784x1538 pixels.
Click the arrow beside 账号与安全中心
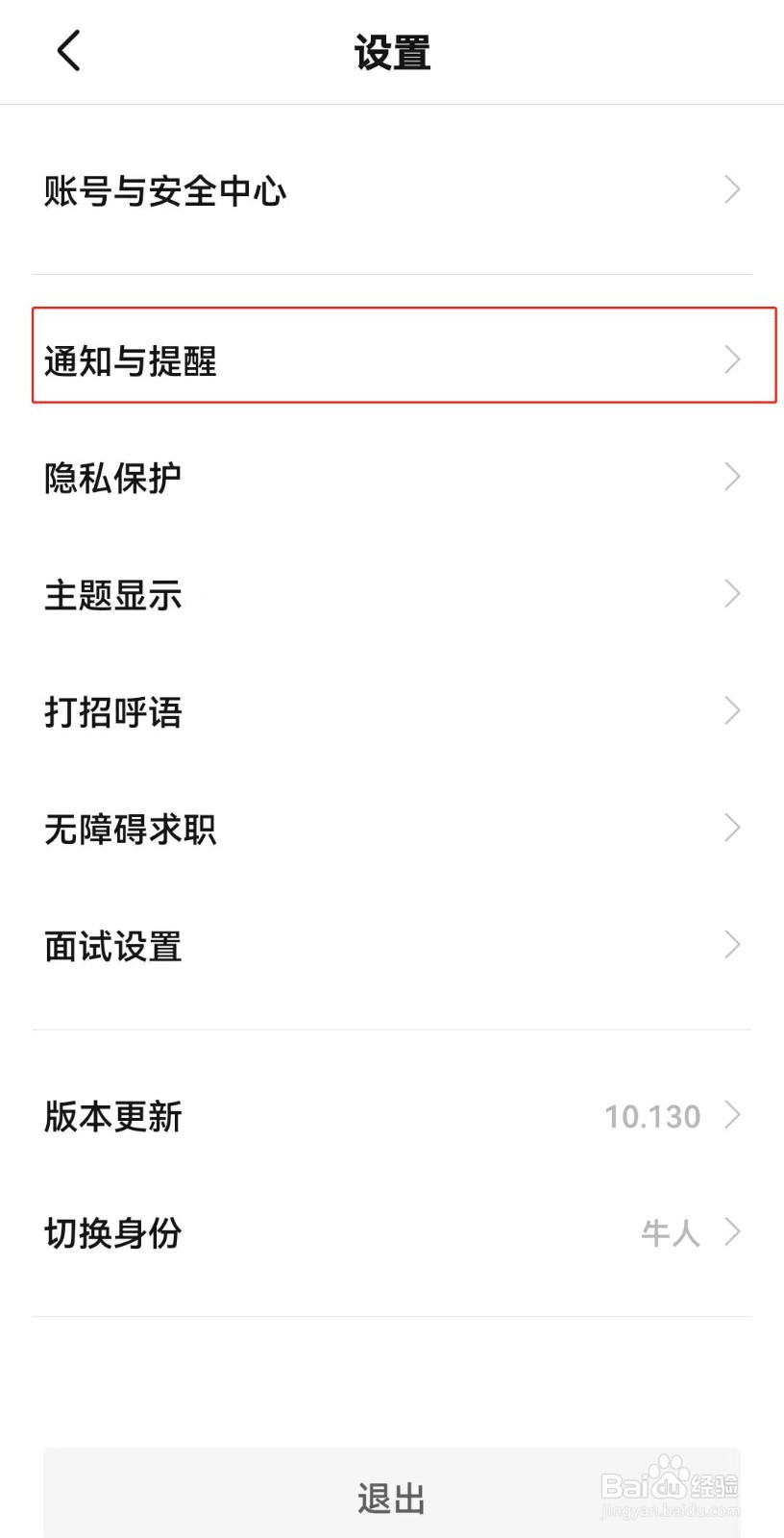click(x=732, y=190)
